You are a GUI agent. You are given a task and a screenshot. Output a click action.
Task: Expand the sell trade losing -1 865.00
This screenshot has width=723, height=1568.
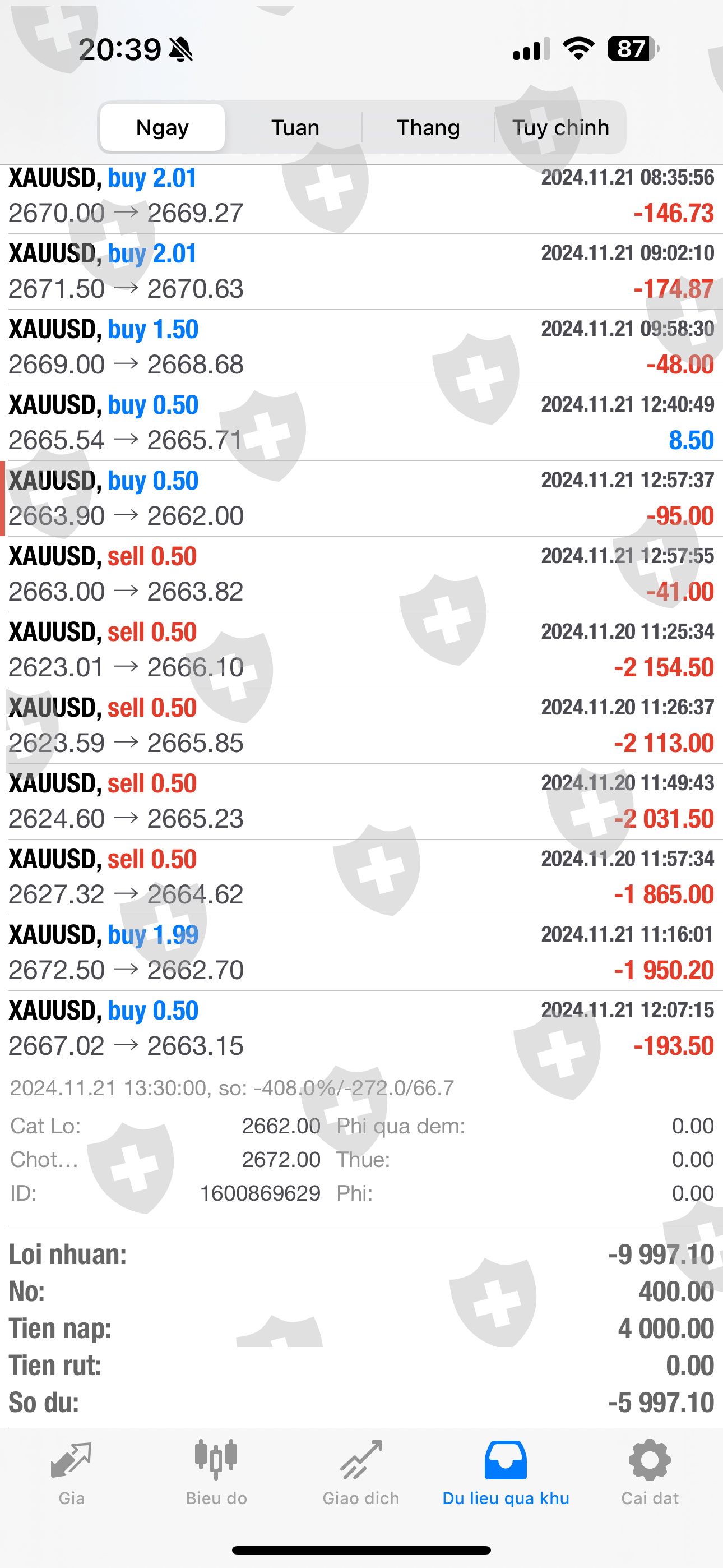(361, 877)
